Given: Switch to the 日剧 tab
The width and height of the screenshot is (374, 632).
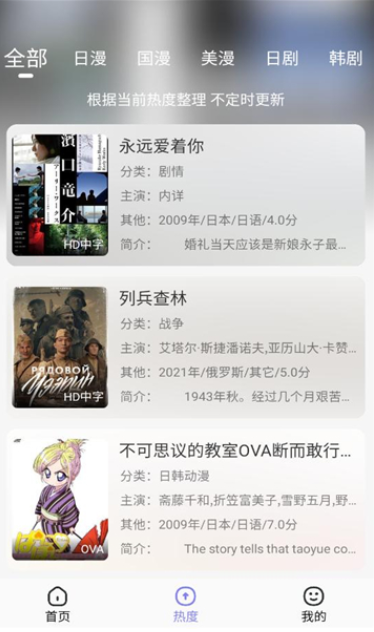Looking at the screenshot, I should coord(282,58).
